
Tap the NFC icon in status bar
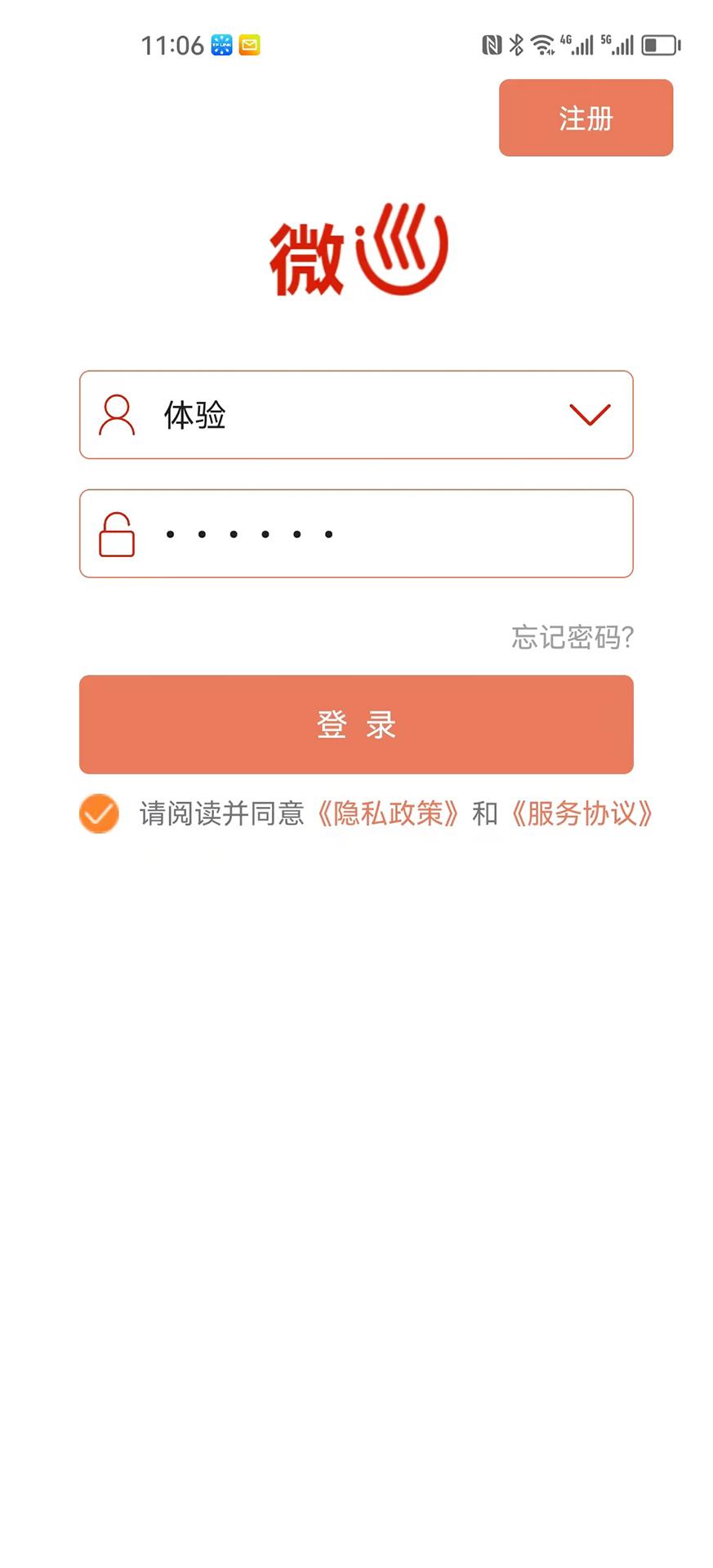point(492,46)
